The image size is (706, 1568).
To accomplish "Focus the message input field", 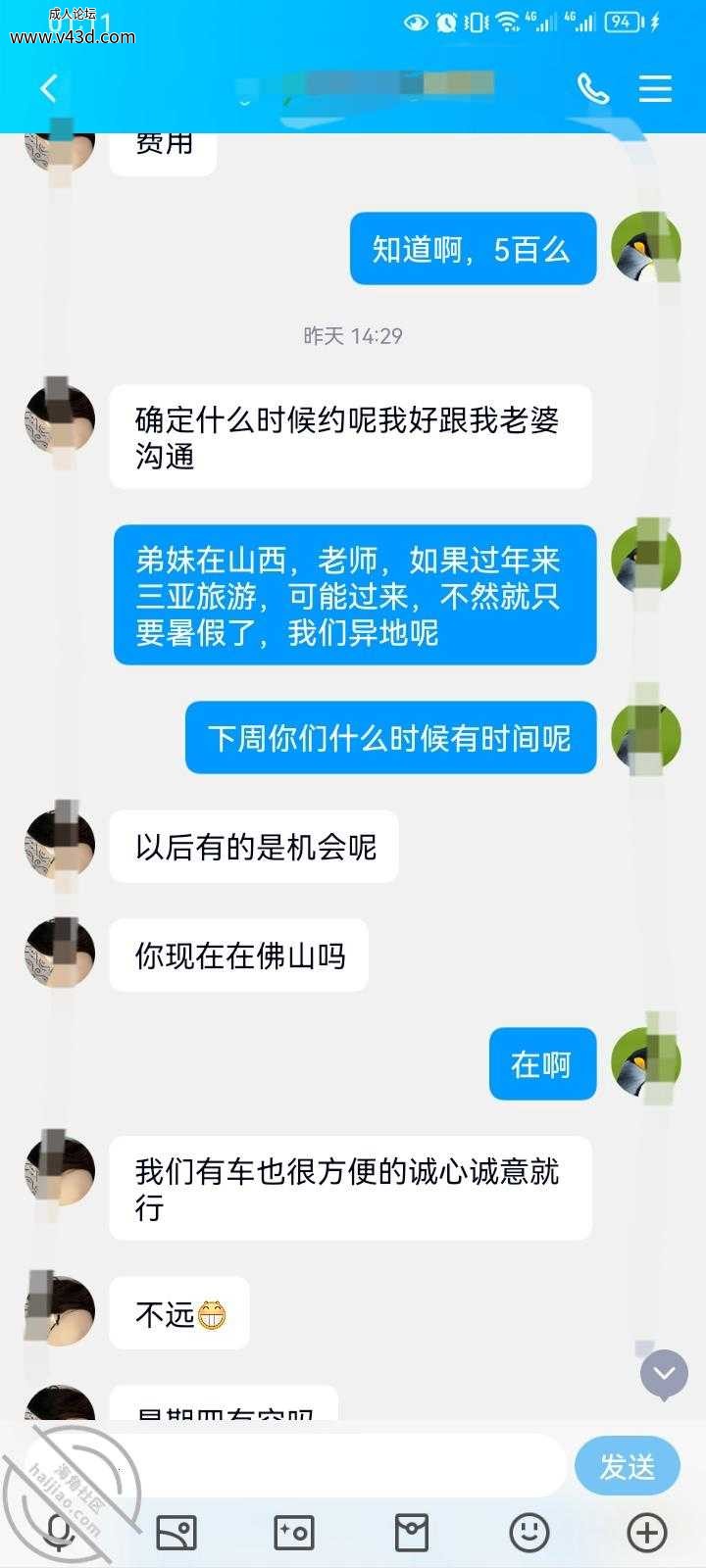I will 296,1466.
